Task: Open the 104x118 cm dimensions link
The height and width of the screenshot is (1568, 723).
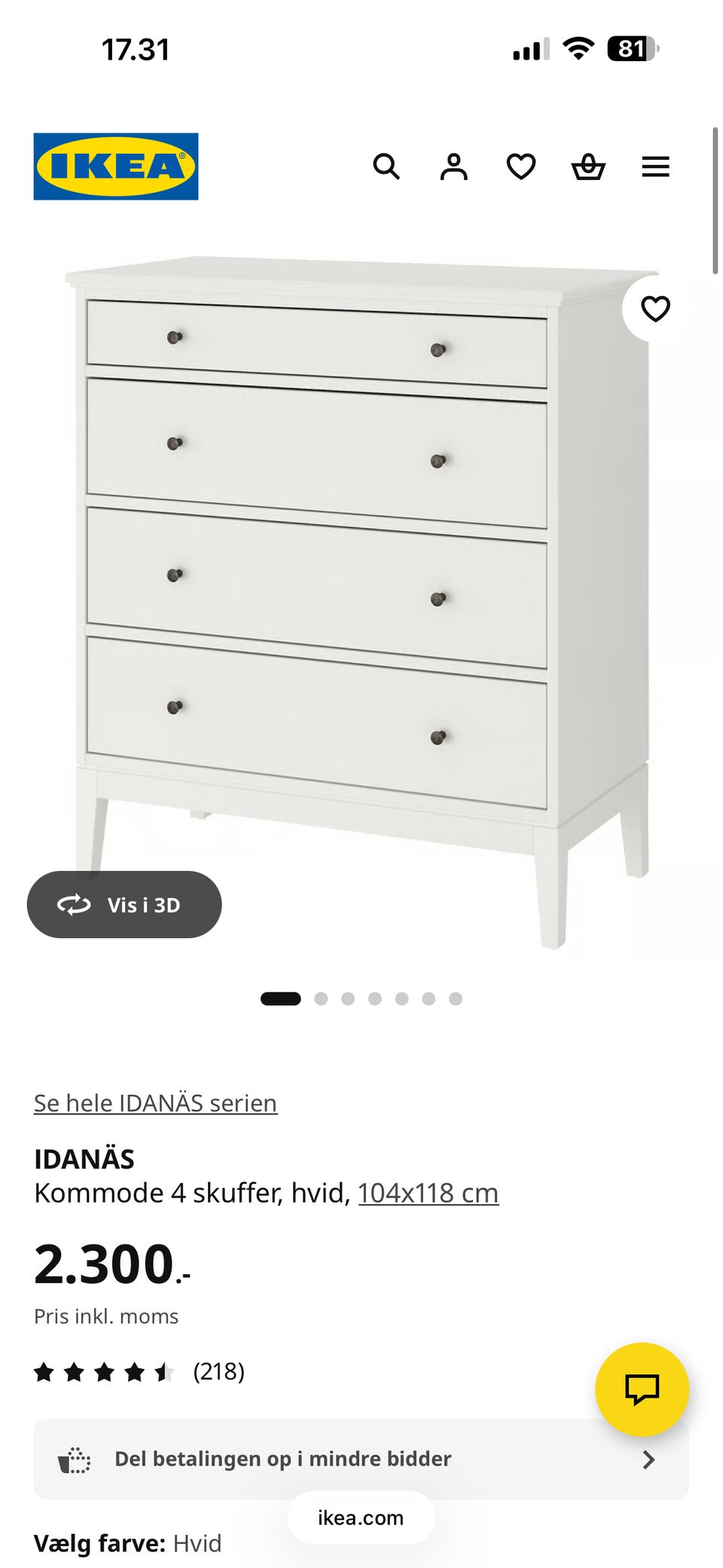Action: [428, 1193]
